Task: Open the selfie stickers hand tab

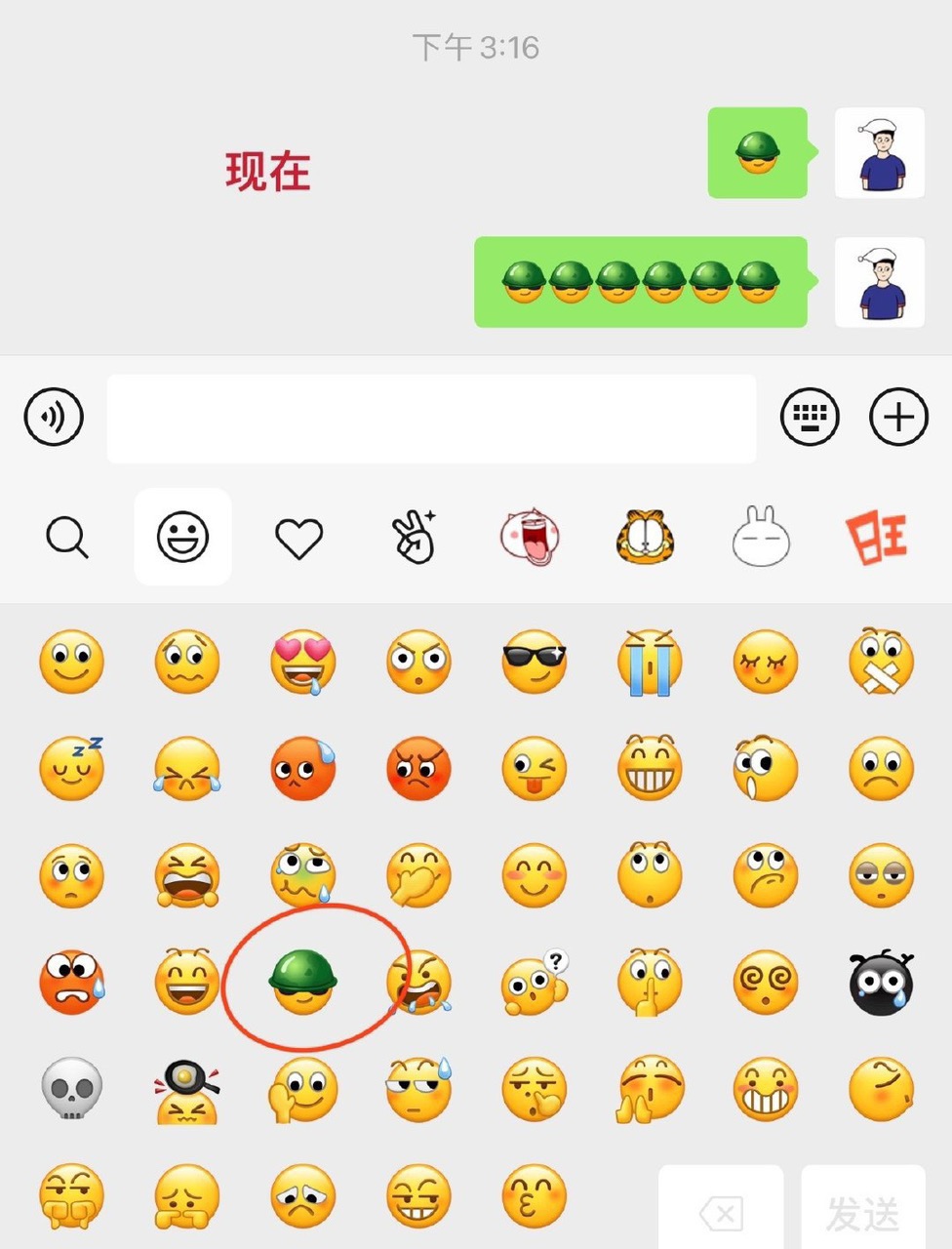Action: [414, 538]
